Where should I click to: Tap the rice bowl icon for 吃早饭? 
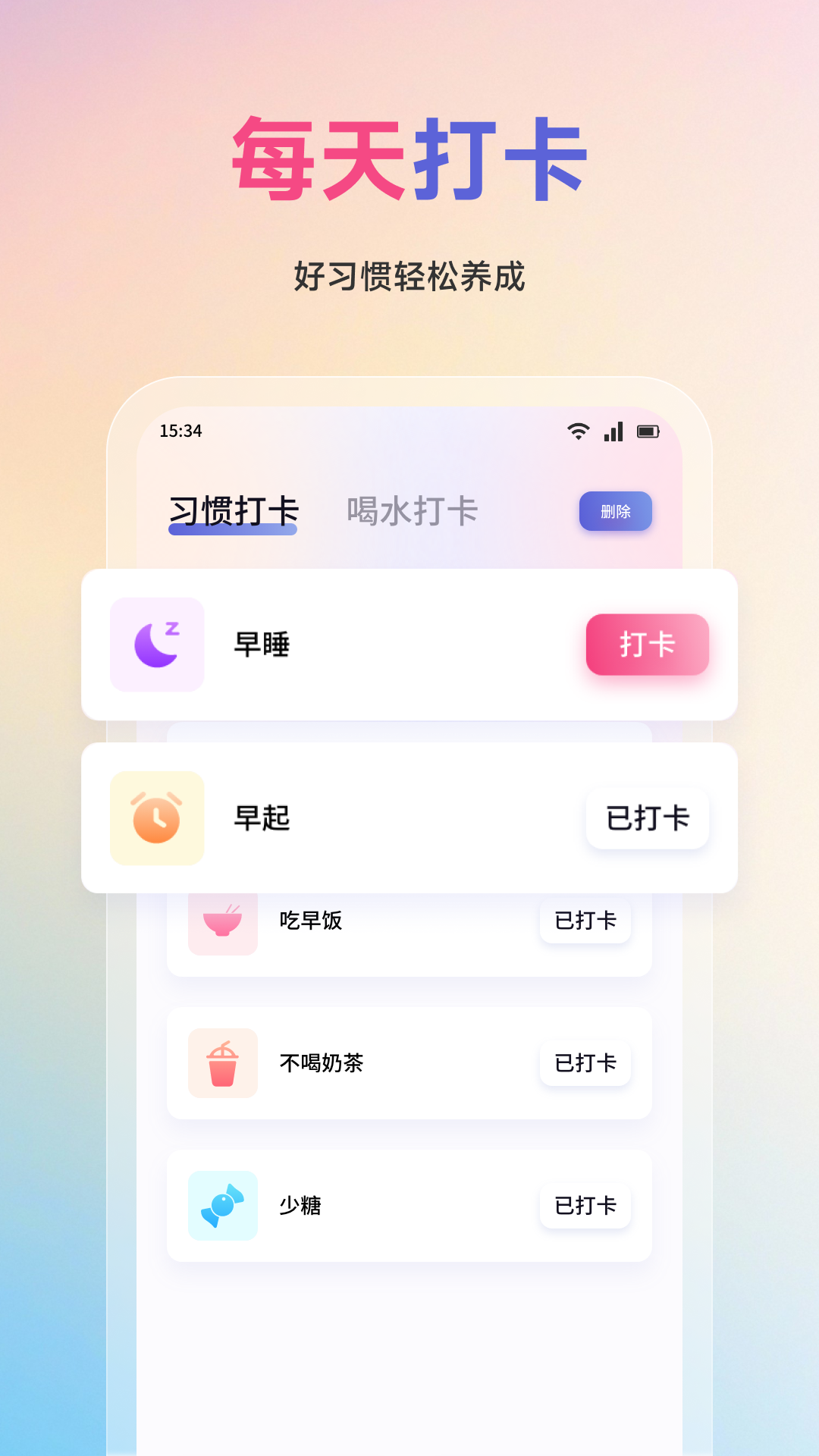pyautogui.click(x=222, y=921)
